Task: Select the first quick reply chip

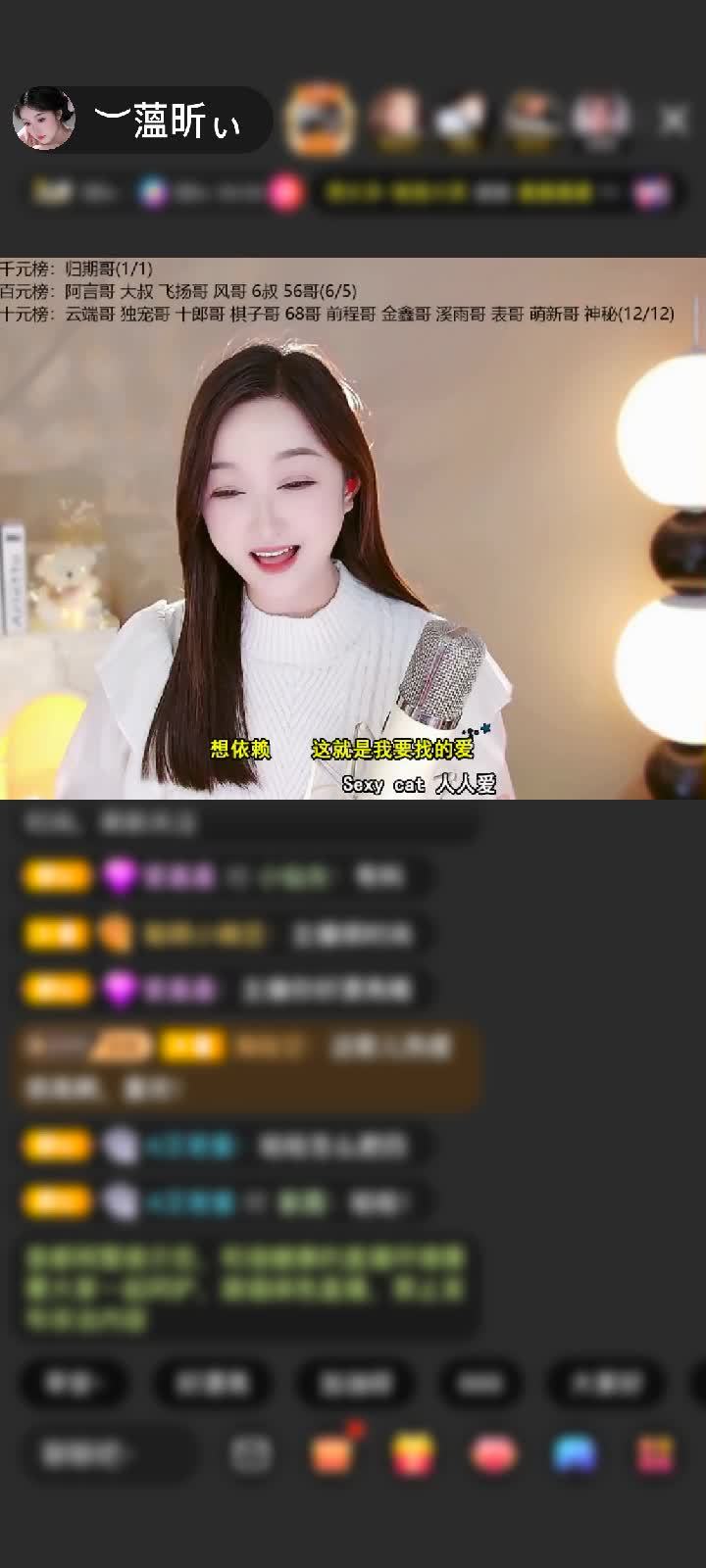Action: click(76, 1384)
